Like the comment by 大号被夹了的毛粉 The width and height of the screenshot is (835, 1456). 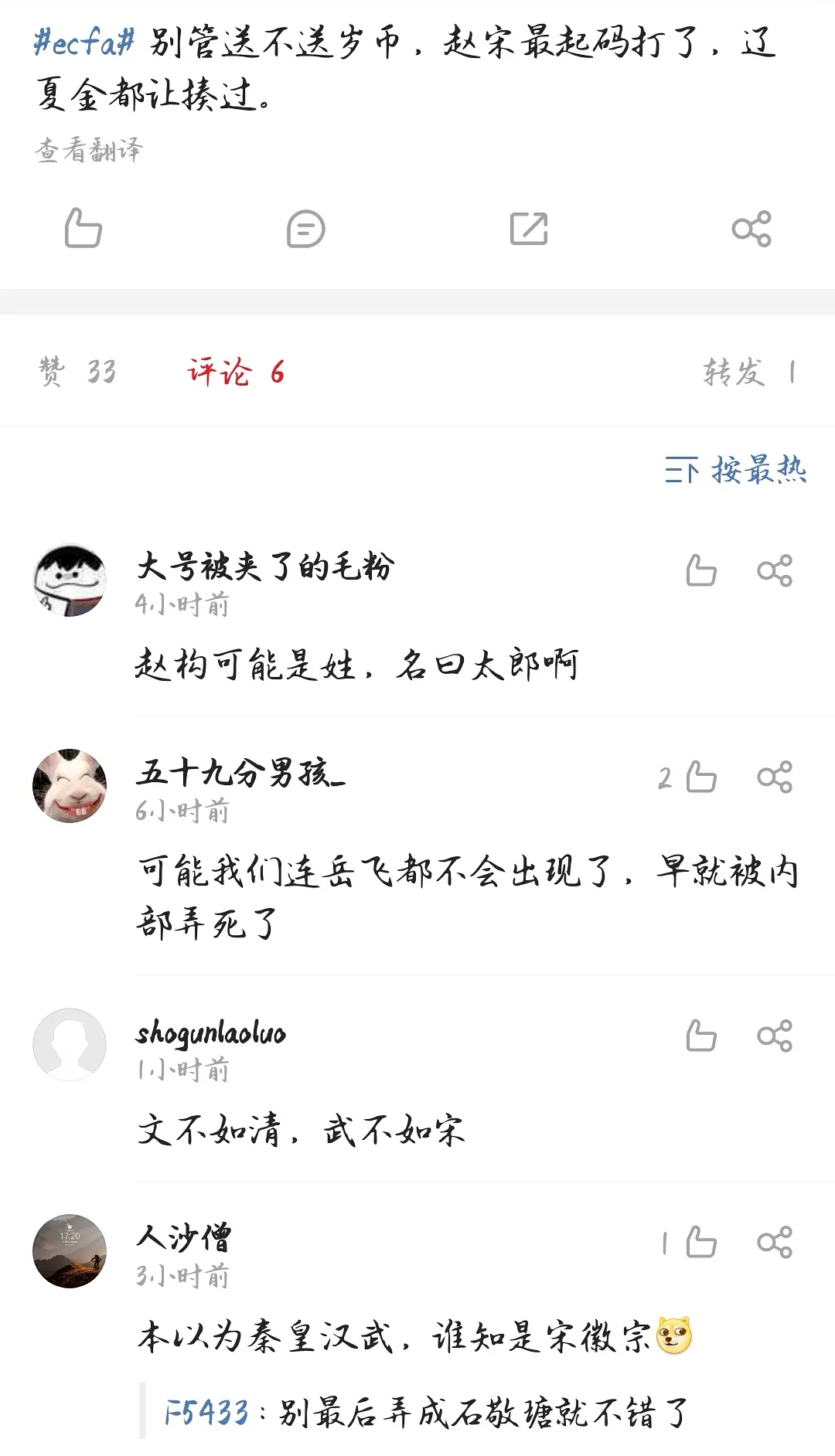(x=700, y=570)
